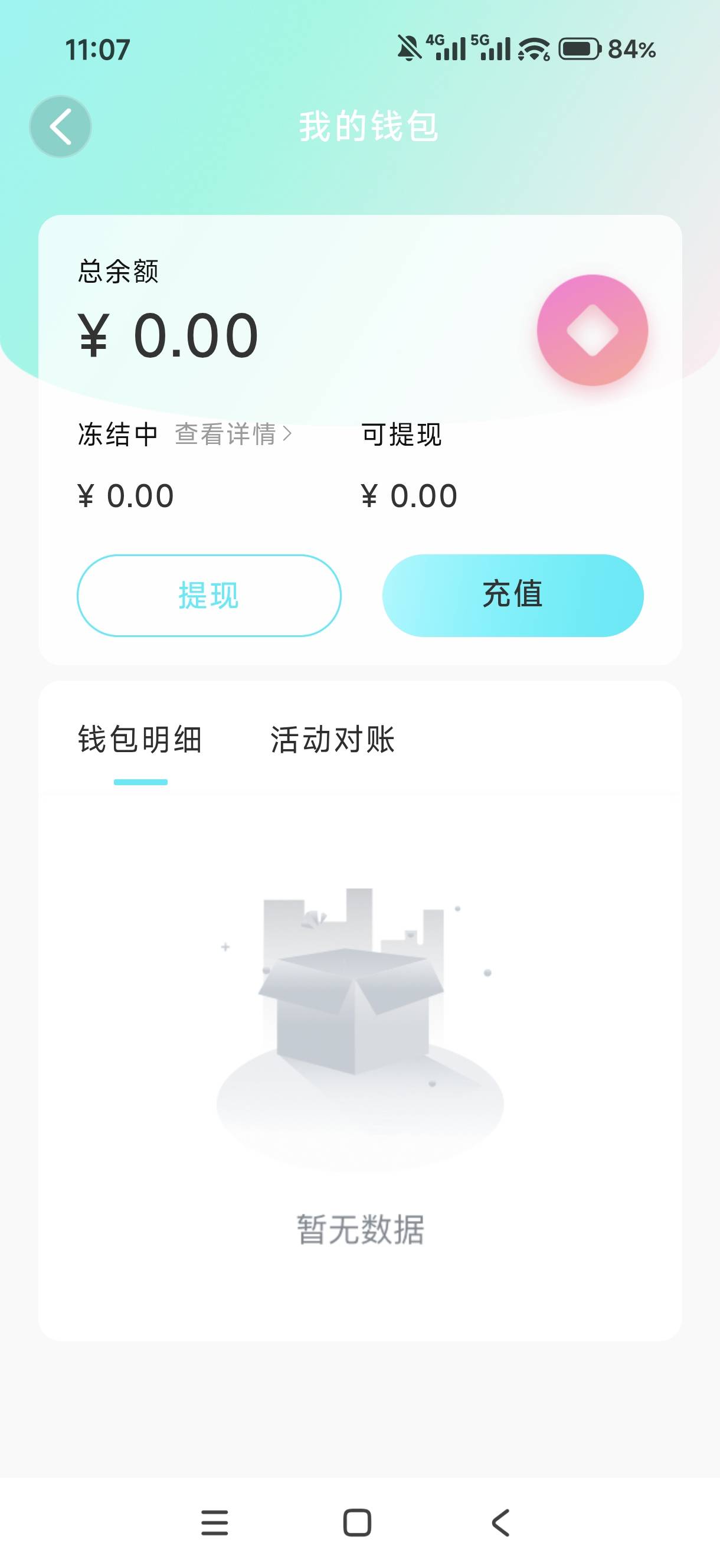Screen dimensions: 720x1568
Task: Open recent apps from the navigation bar
Action: [x=215, y=1523]
